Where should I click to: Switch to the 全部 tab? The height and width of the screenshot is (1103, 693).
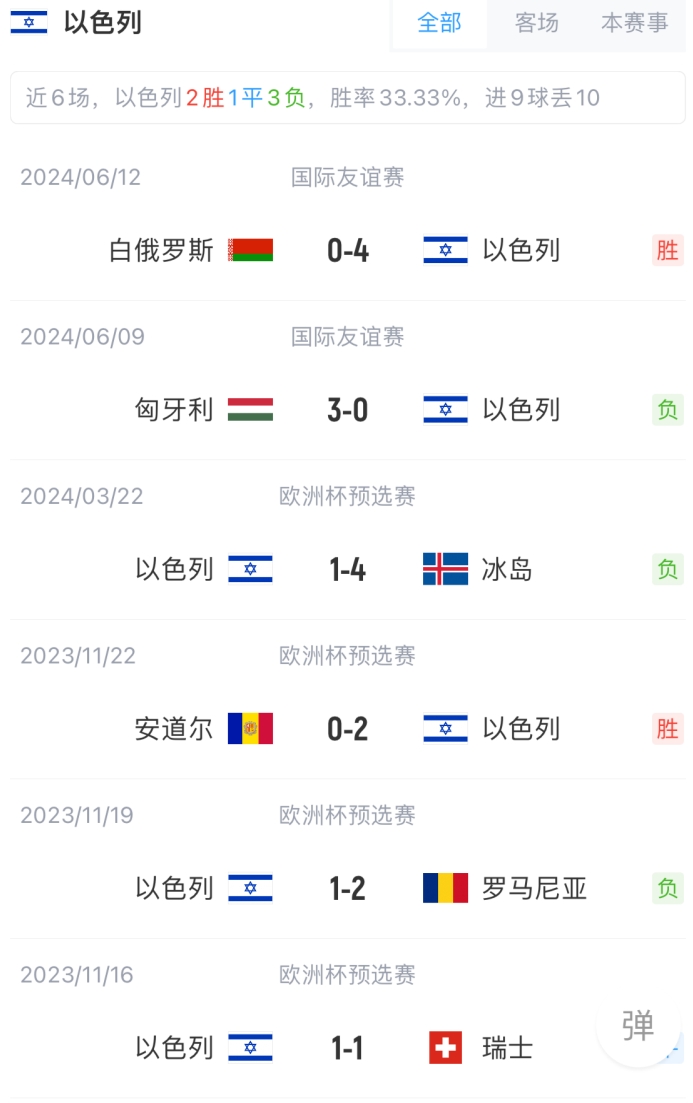[x=440, y=23]
